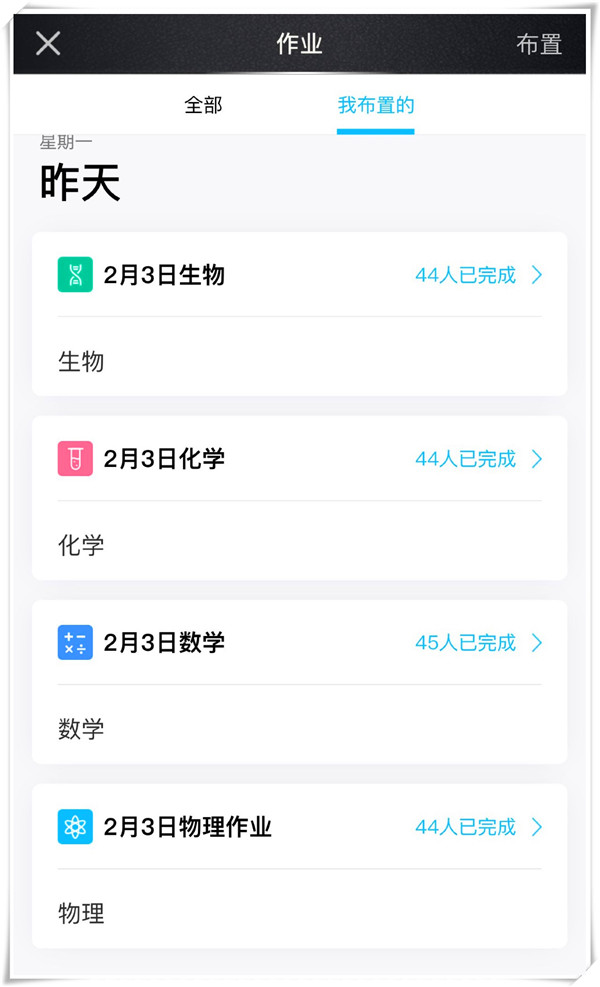Open the 2月3日数学 homework card

tap(300, 682)
